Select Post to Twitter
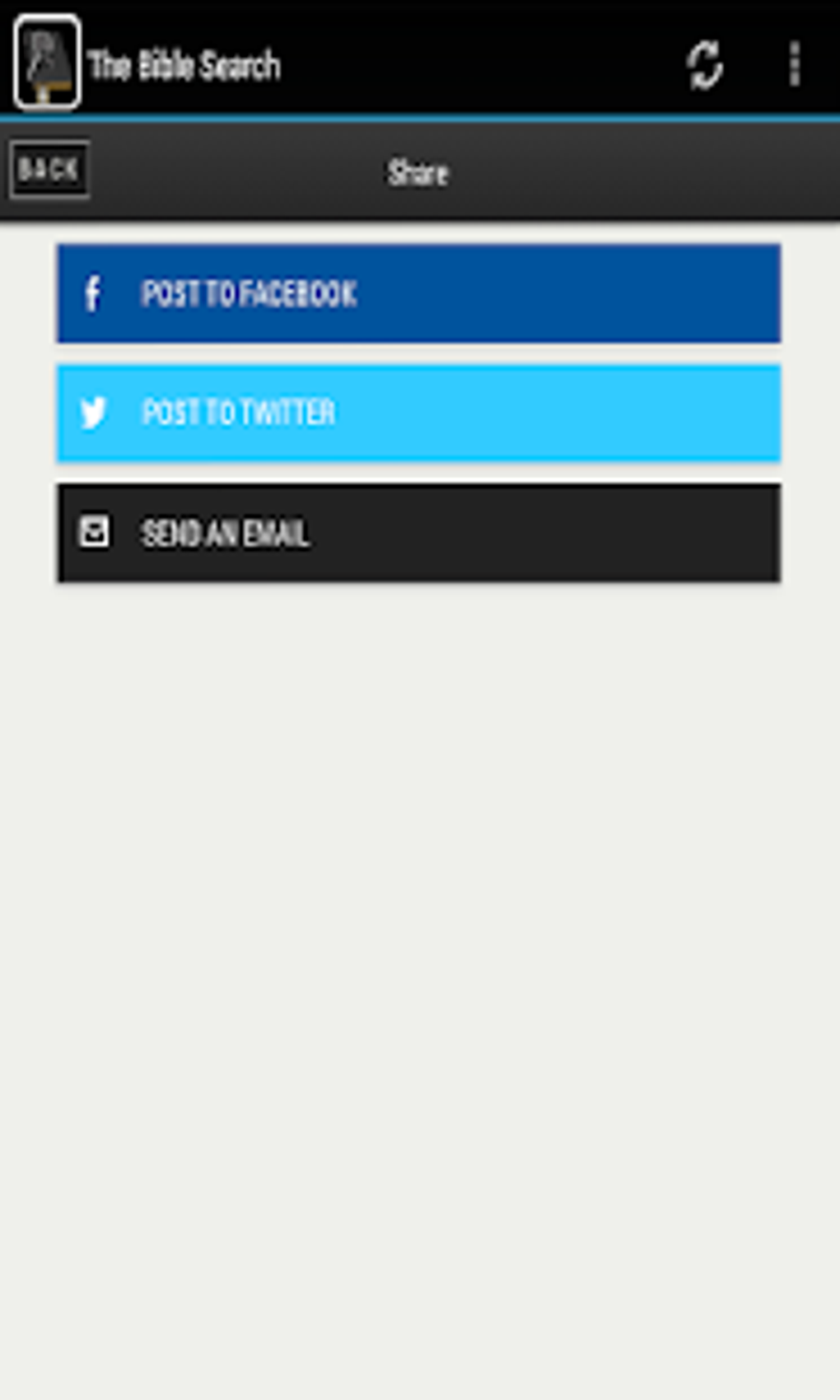This screenshot has width=840, height=1400. point(418,413)
